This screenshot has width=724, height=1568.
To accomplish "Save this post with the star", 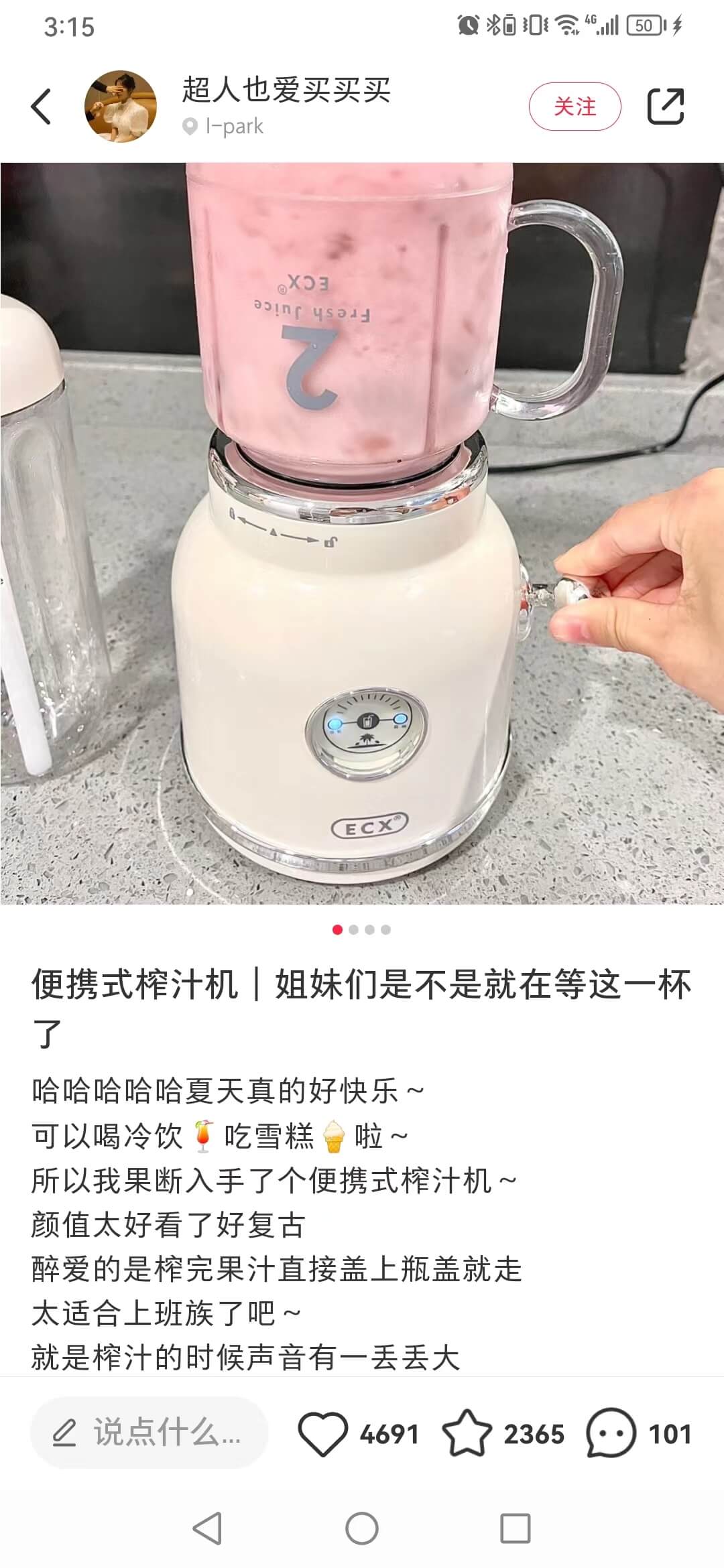I will click(467, 1433).
